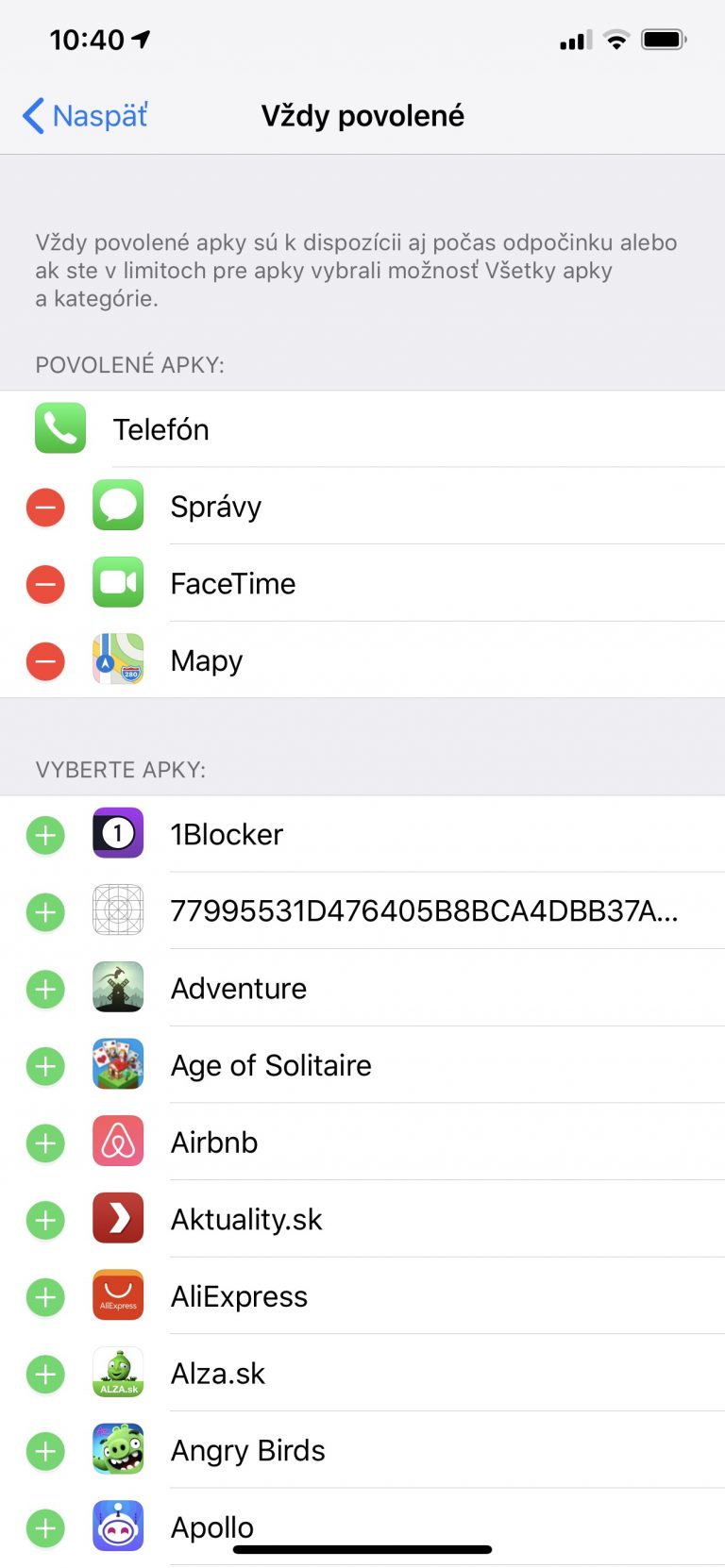Add Angry Birds to allowed apps

tap(45, 1452)
